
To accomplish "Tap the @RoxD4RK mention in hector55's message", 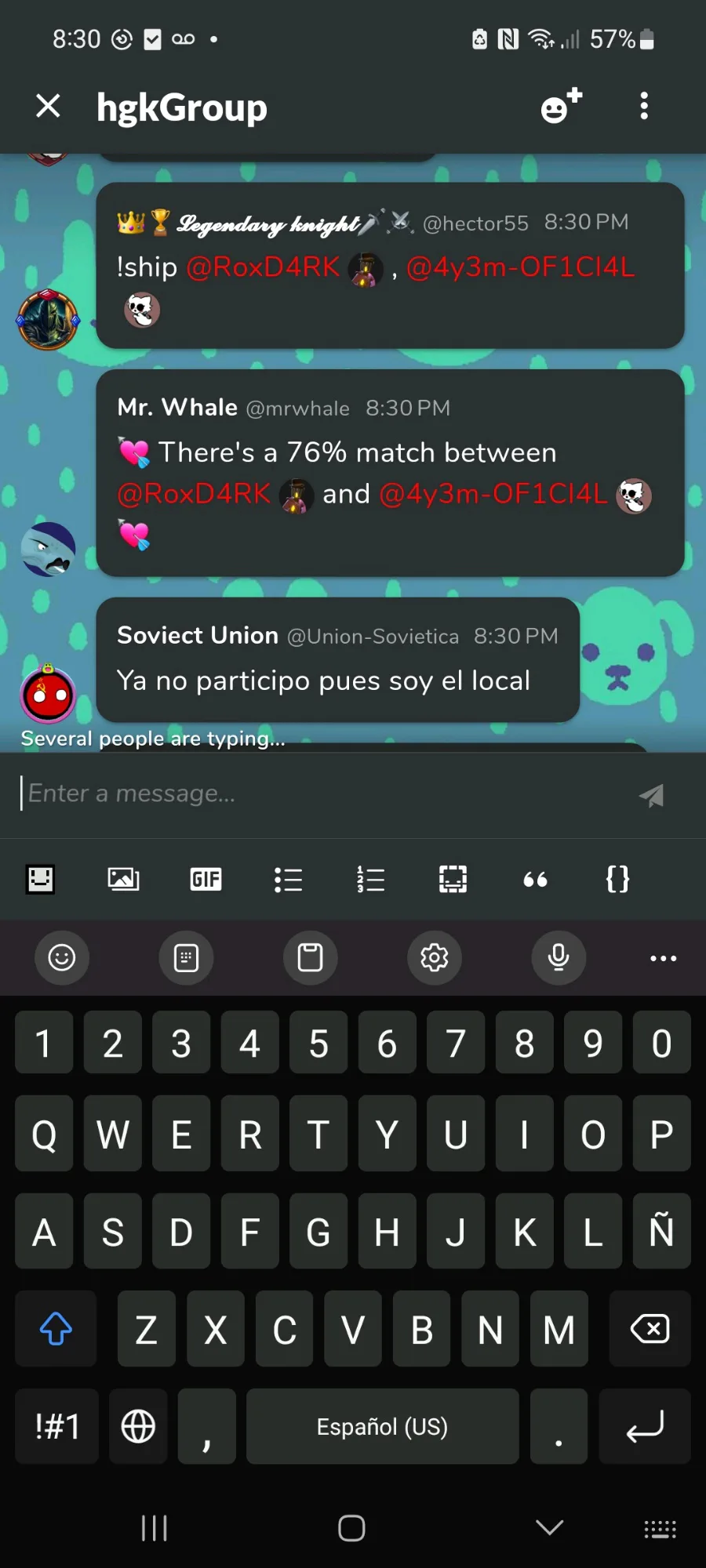I will point(263,267).
